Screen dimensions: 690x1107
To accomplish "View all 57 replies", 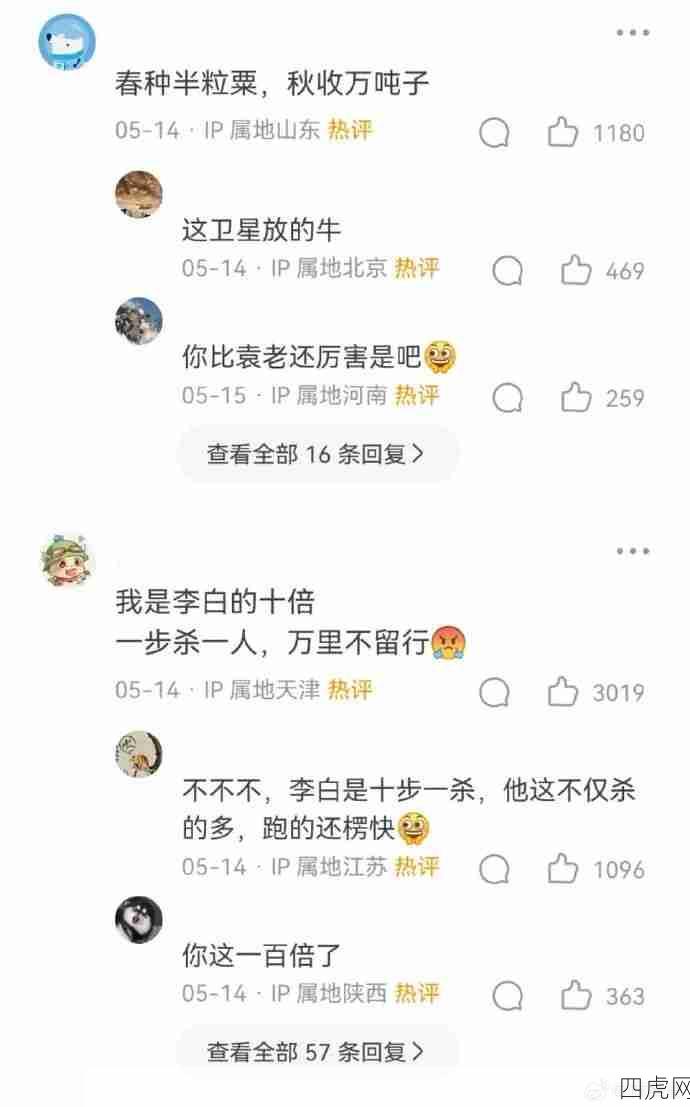I will (316, 1051).
